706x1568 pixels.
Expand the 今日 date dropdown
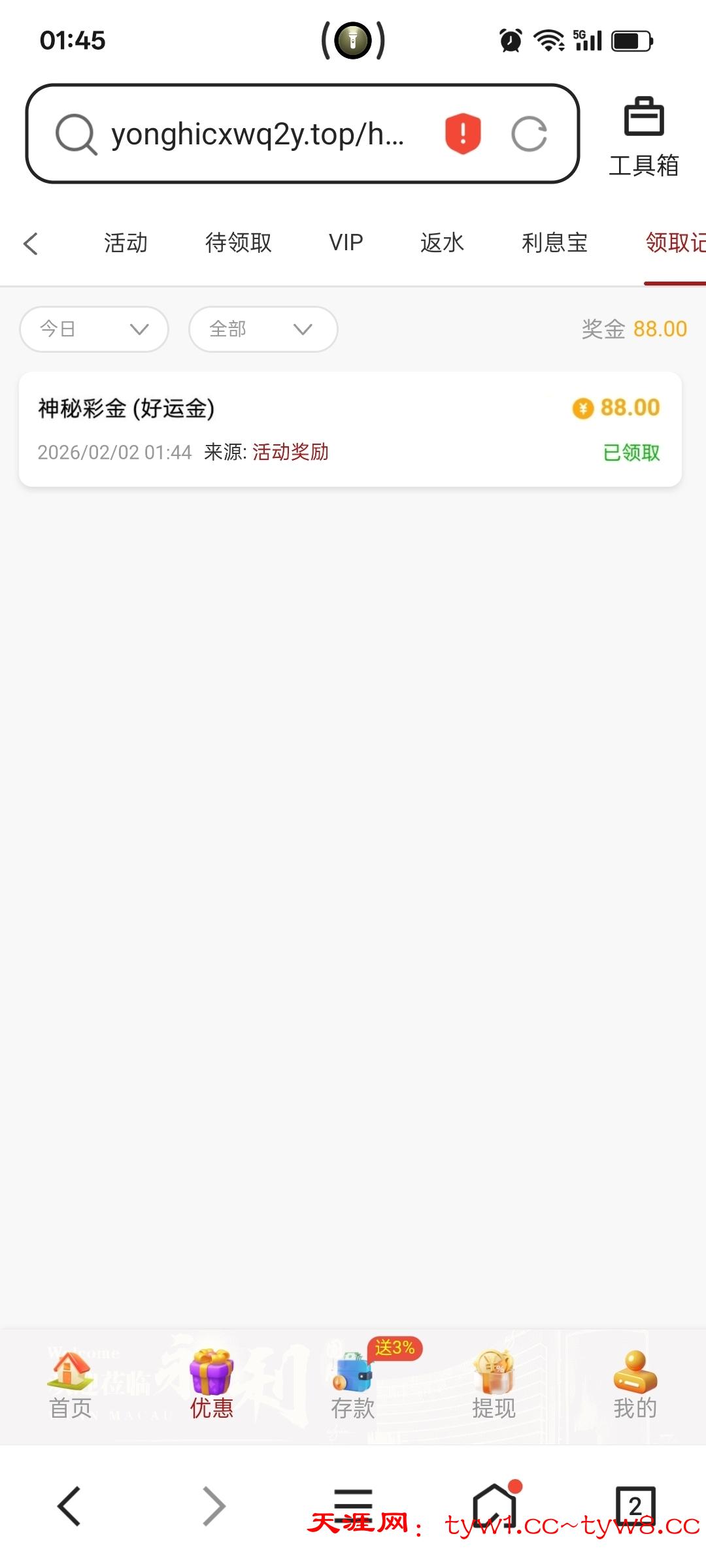click(x=94, y=329)
